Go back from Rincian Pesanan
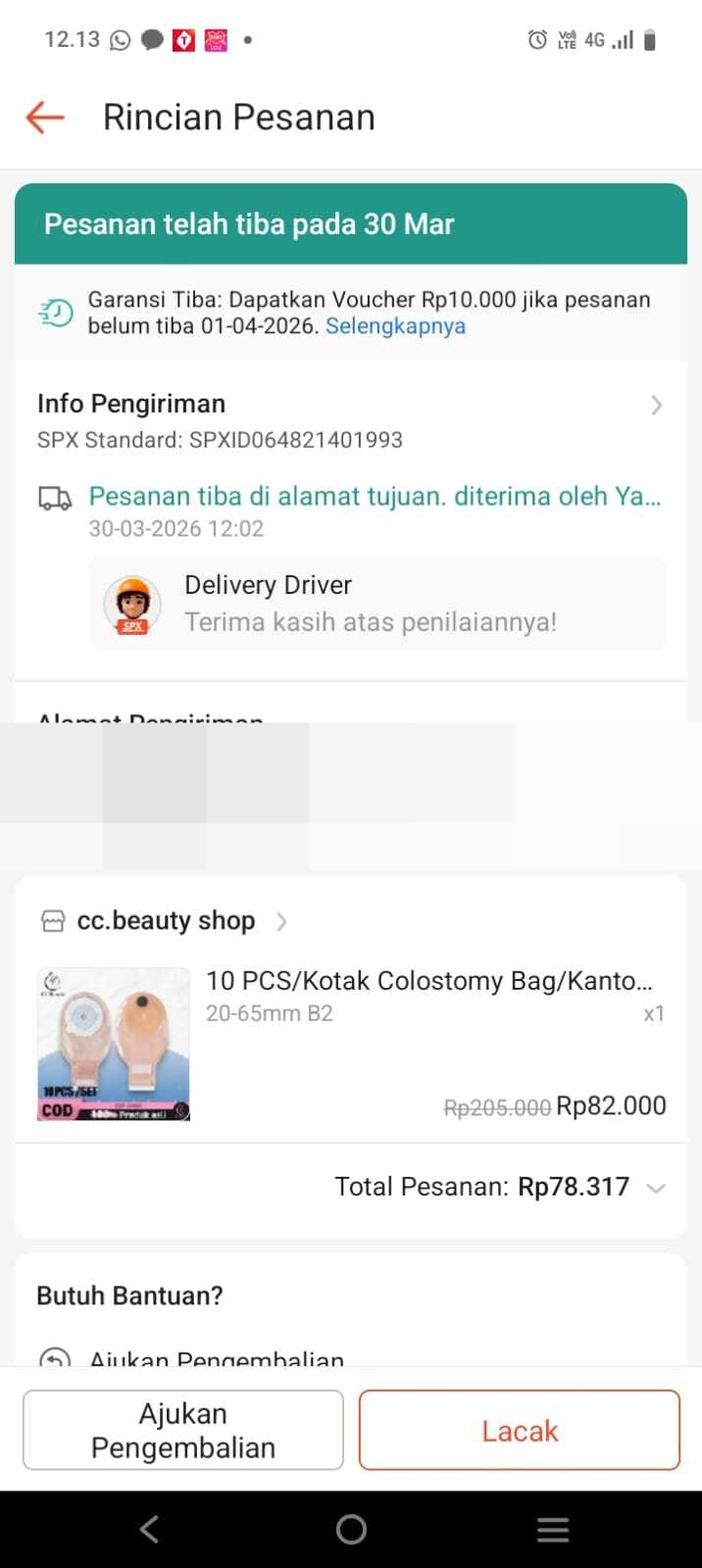This screenshot has width=702, height=1568. click(x=45, y=118)
